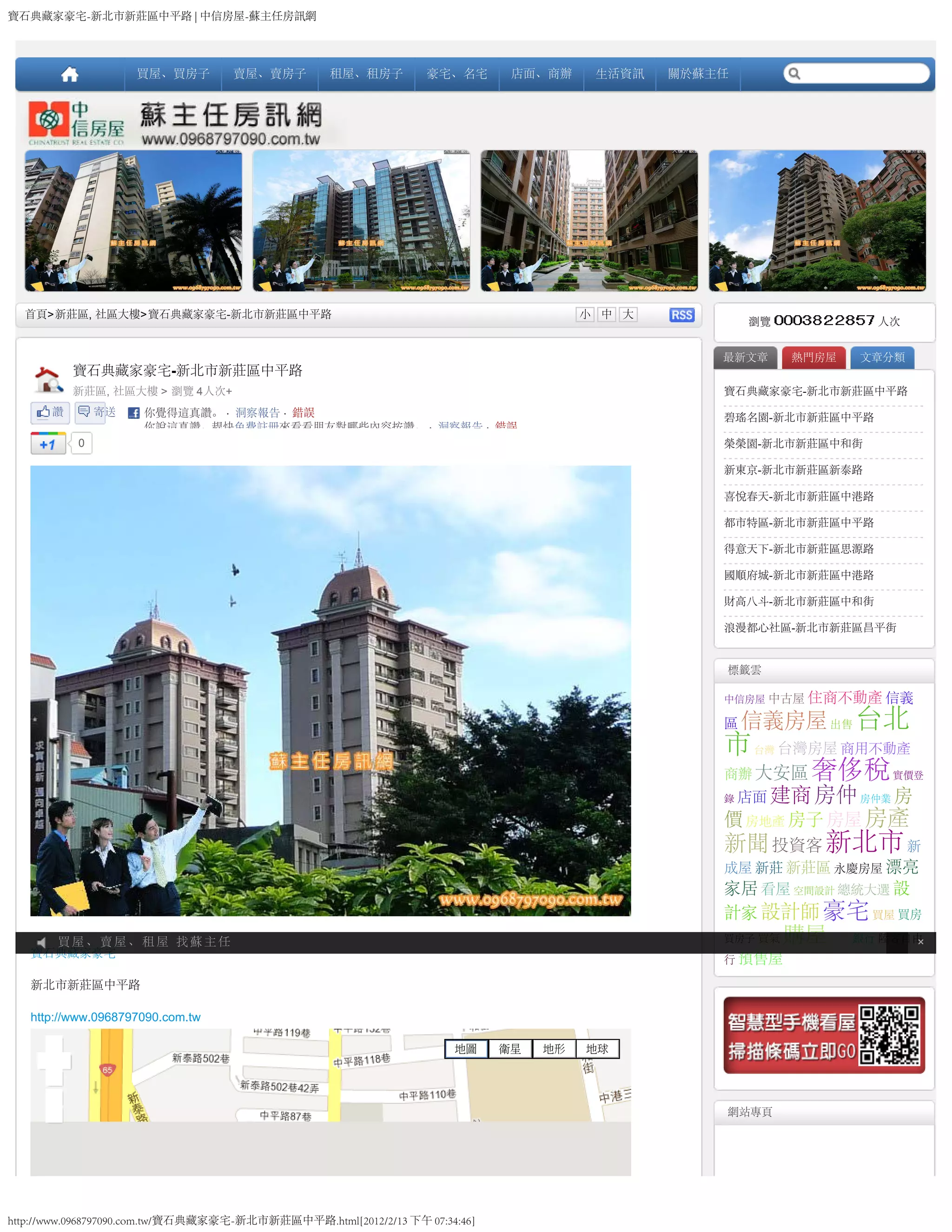Open the 關於蘇主任 page
Viewport: 952px width, 1232px height.
point(698,74)
